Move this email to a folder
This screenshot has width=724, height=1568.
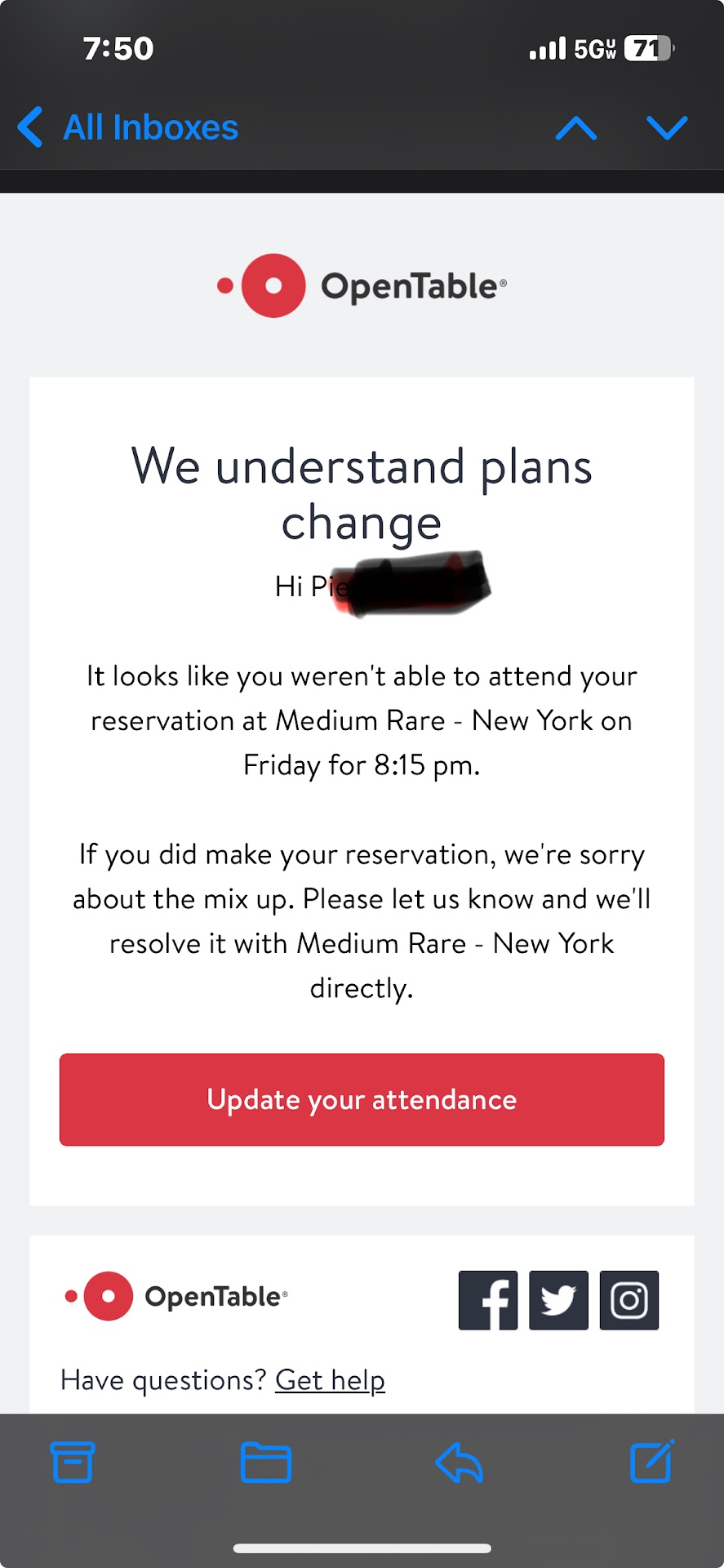266,1462
